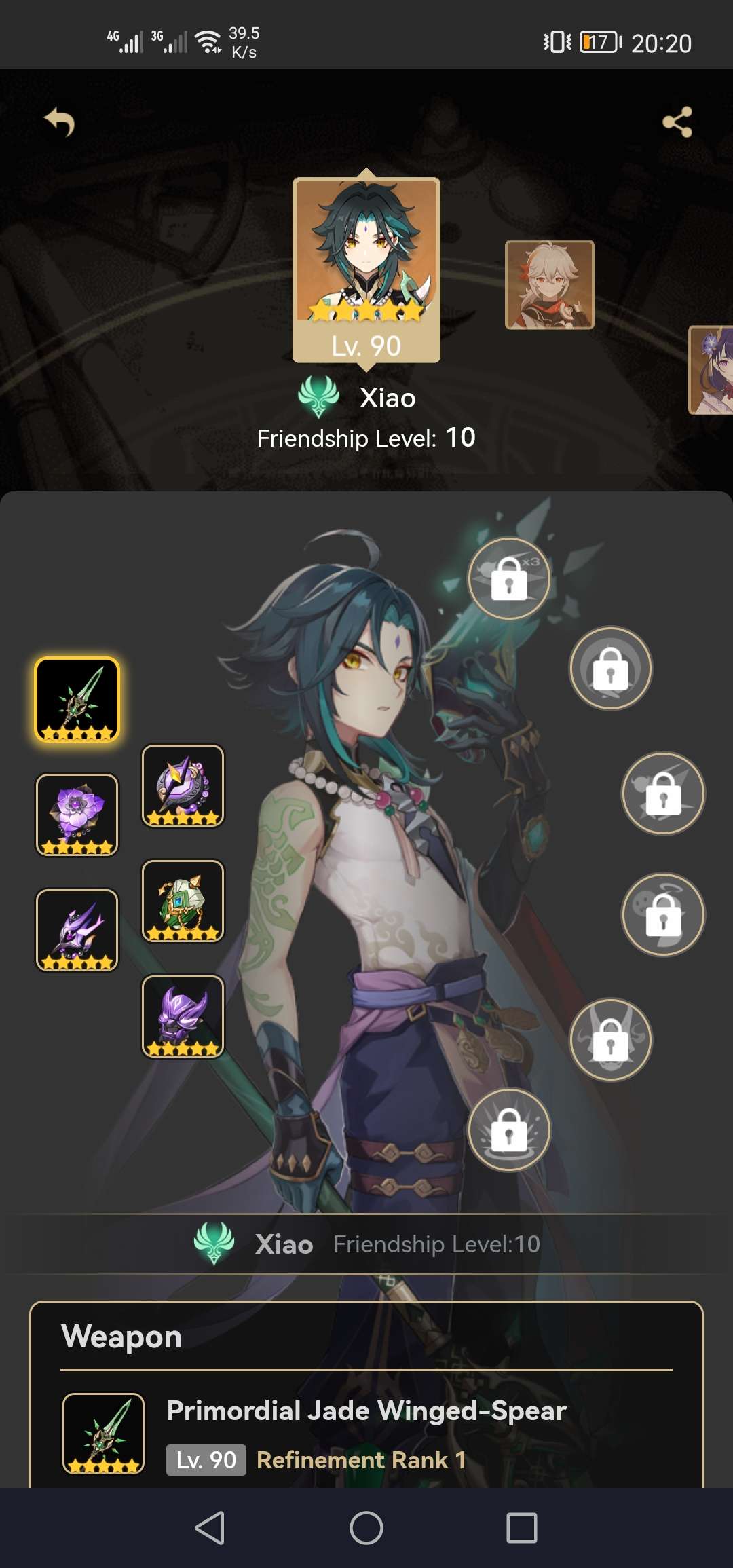Open the purple flower artifact
733x1568 pixels.
coord(77,815)
